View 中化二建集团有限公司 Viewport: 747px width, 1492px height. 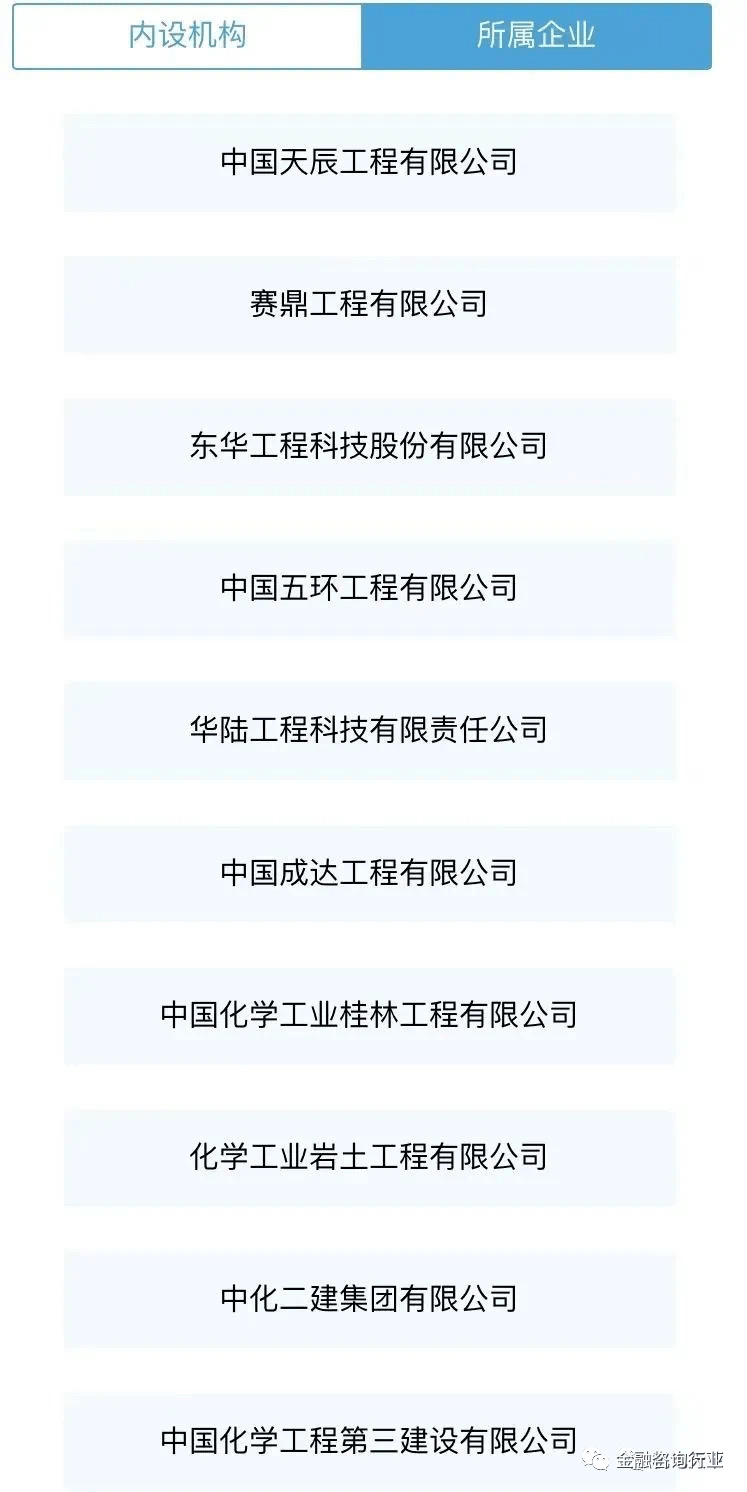pyautogui.click(x=370, y=1299)
